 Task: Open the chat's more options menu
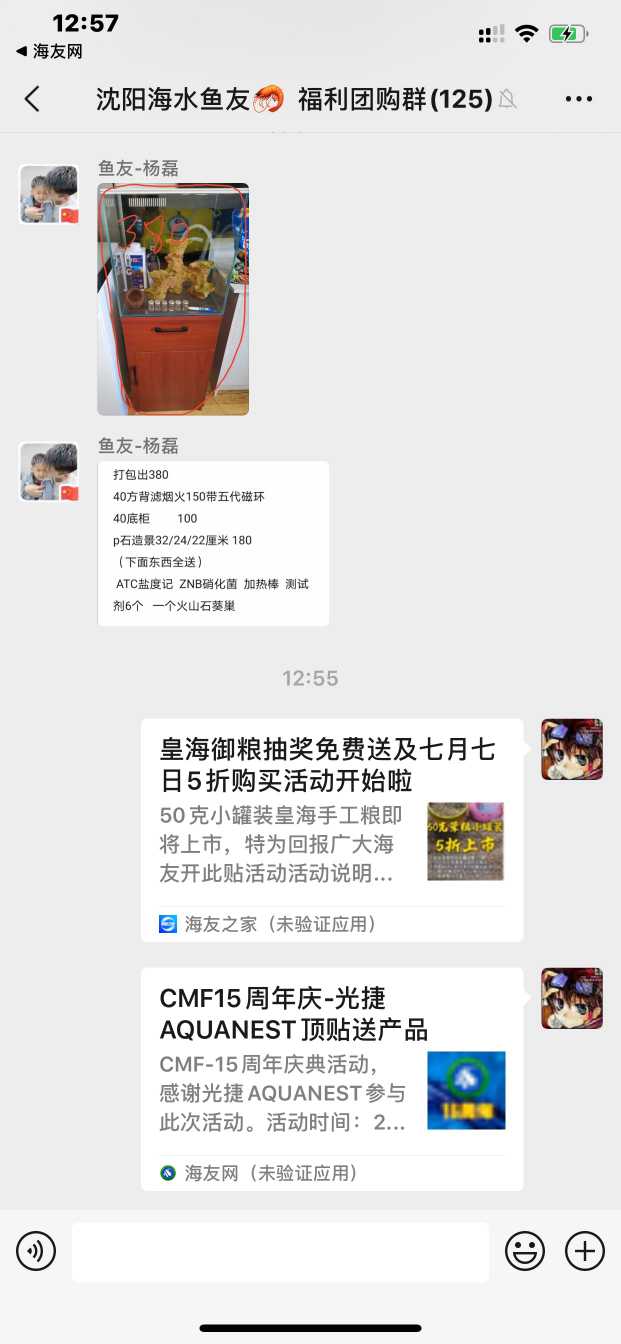tap(579, 98)
